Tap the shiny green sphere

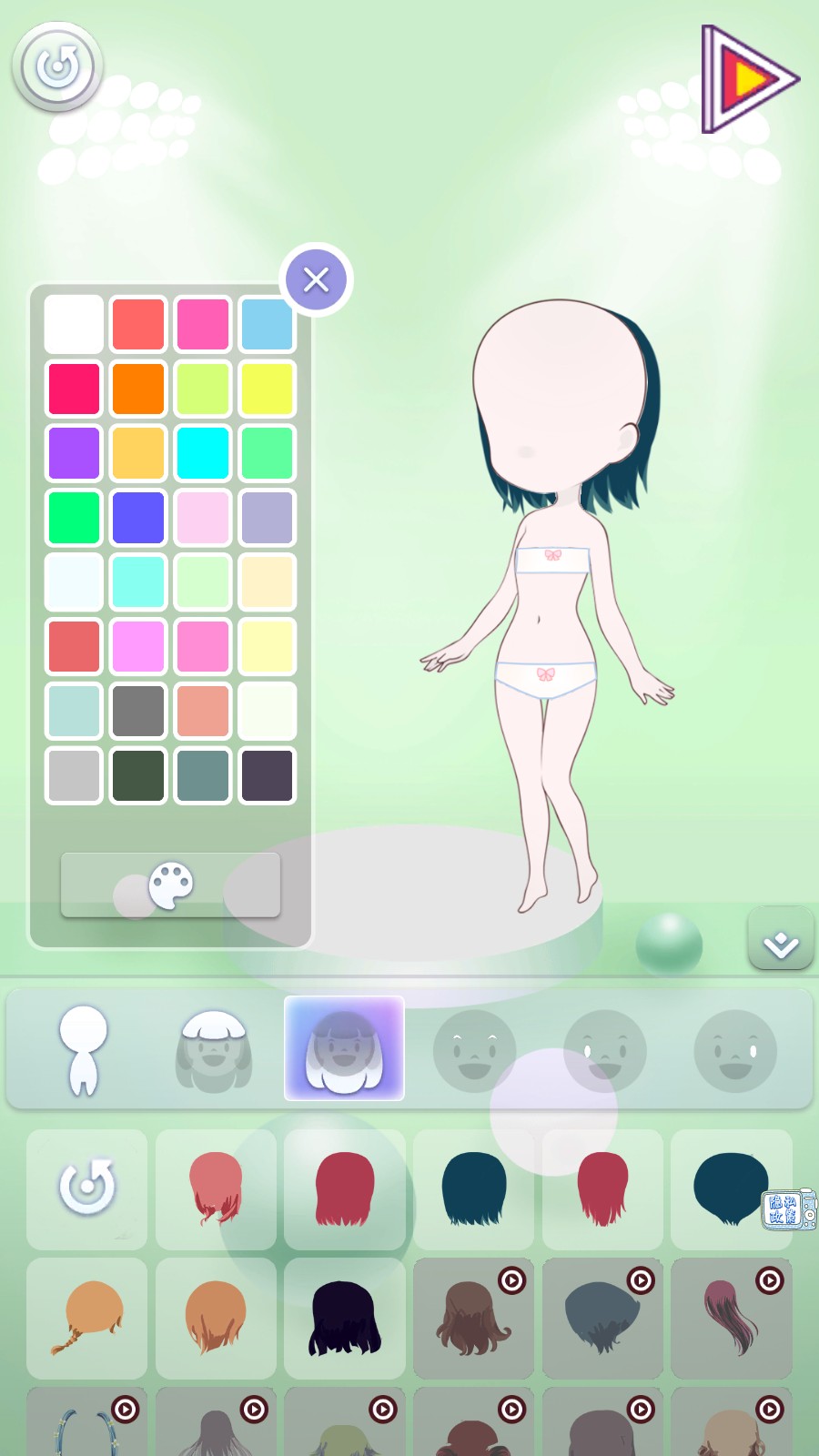point(669,944)
